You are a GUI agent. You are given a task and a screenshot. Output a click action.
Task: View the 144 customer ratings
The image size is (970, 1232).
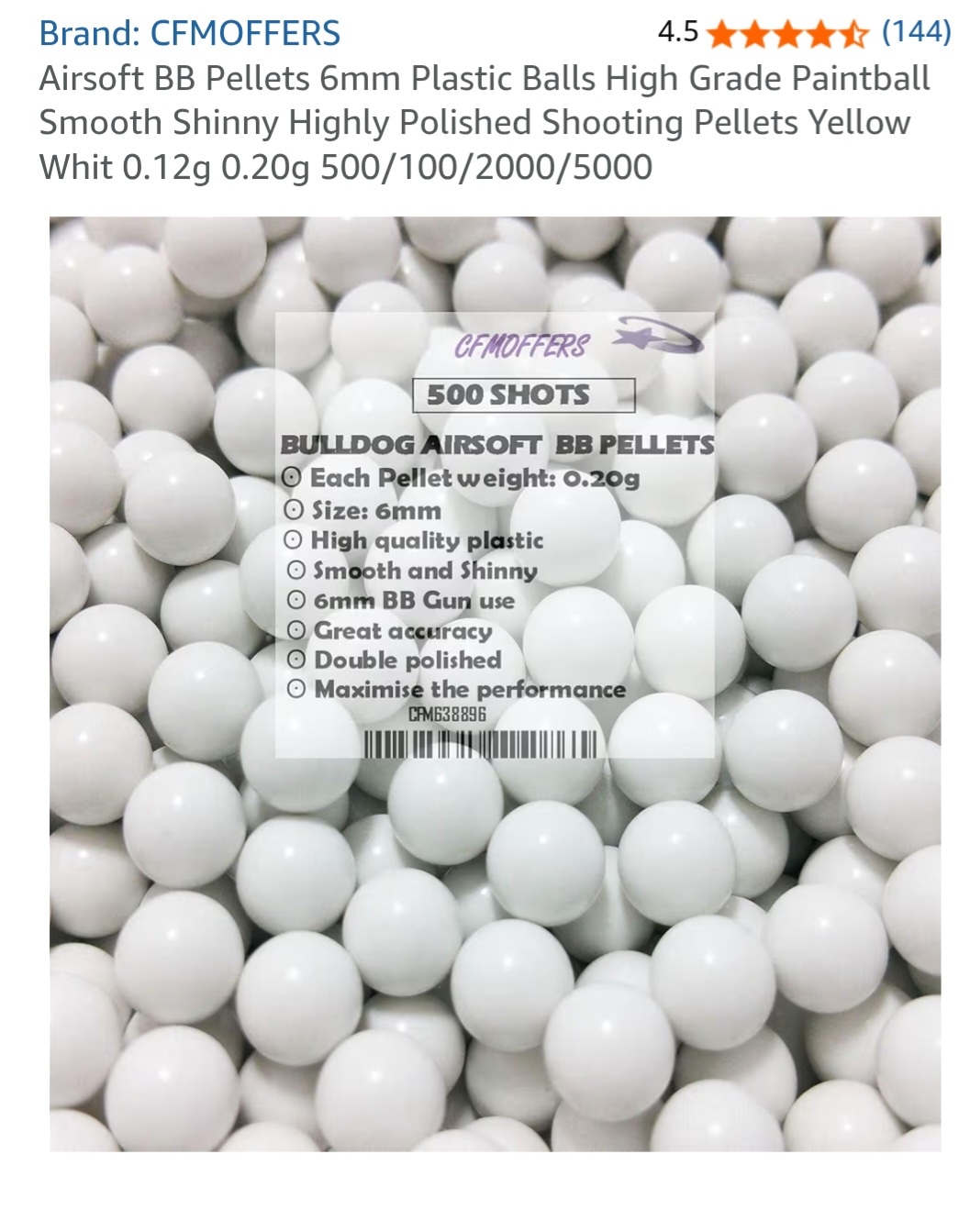click(x=915, y=32)
